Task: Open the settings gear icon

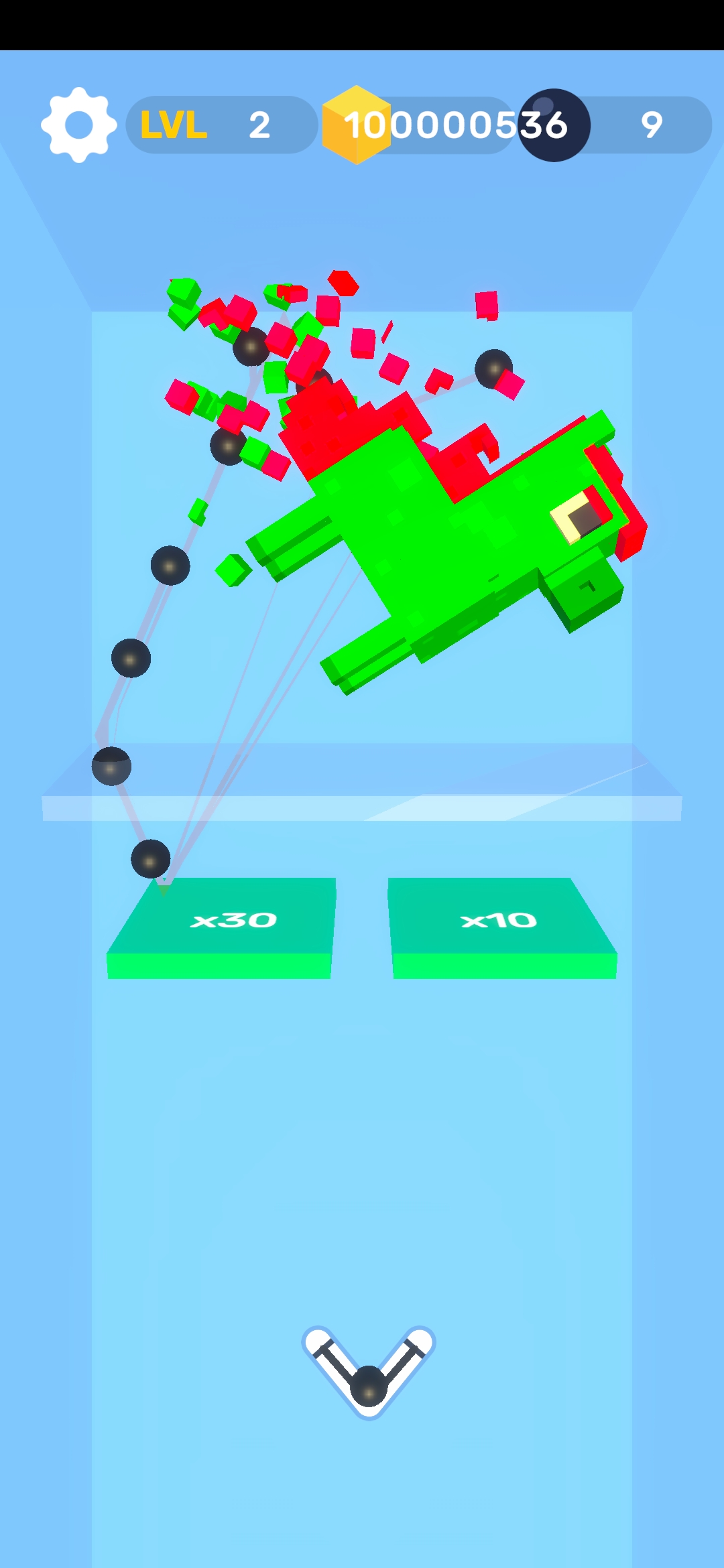Action: tap(78, 125)
